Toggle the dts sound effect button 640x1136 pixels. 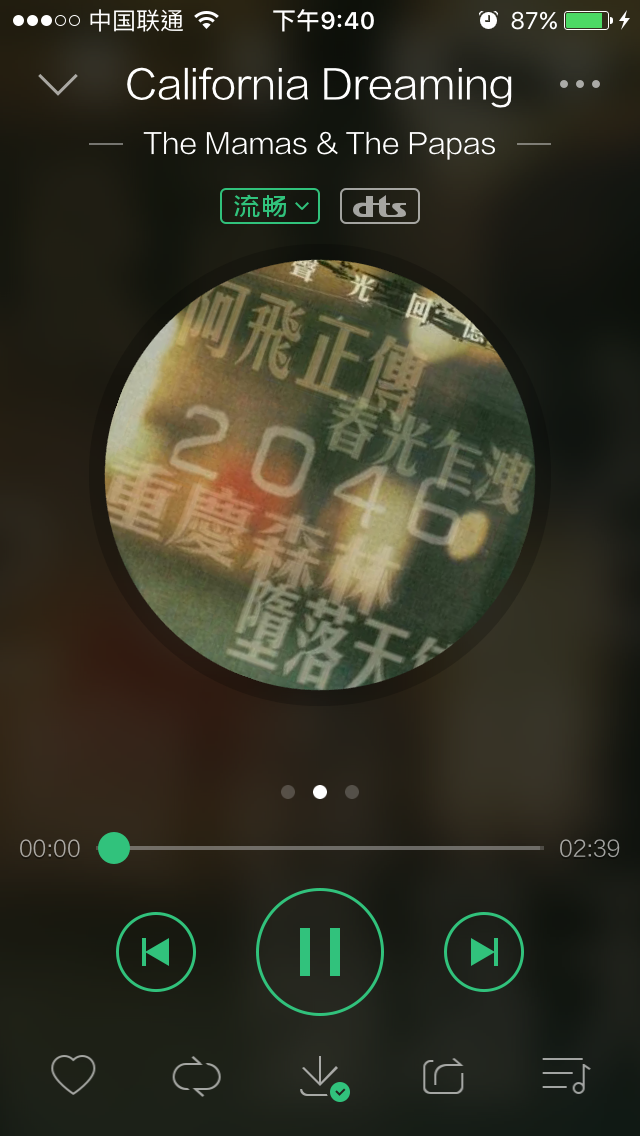coord(380,206)
